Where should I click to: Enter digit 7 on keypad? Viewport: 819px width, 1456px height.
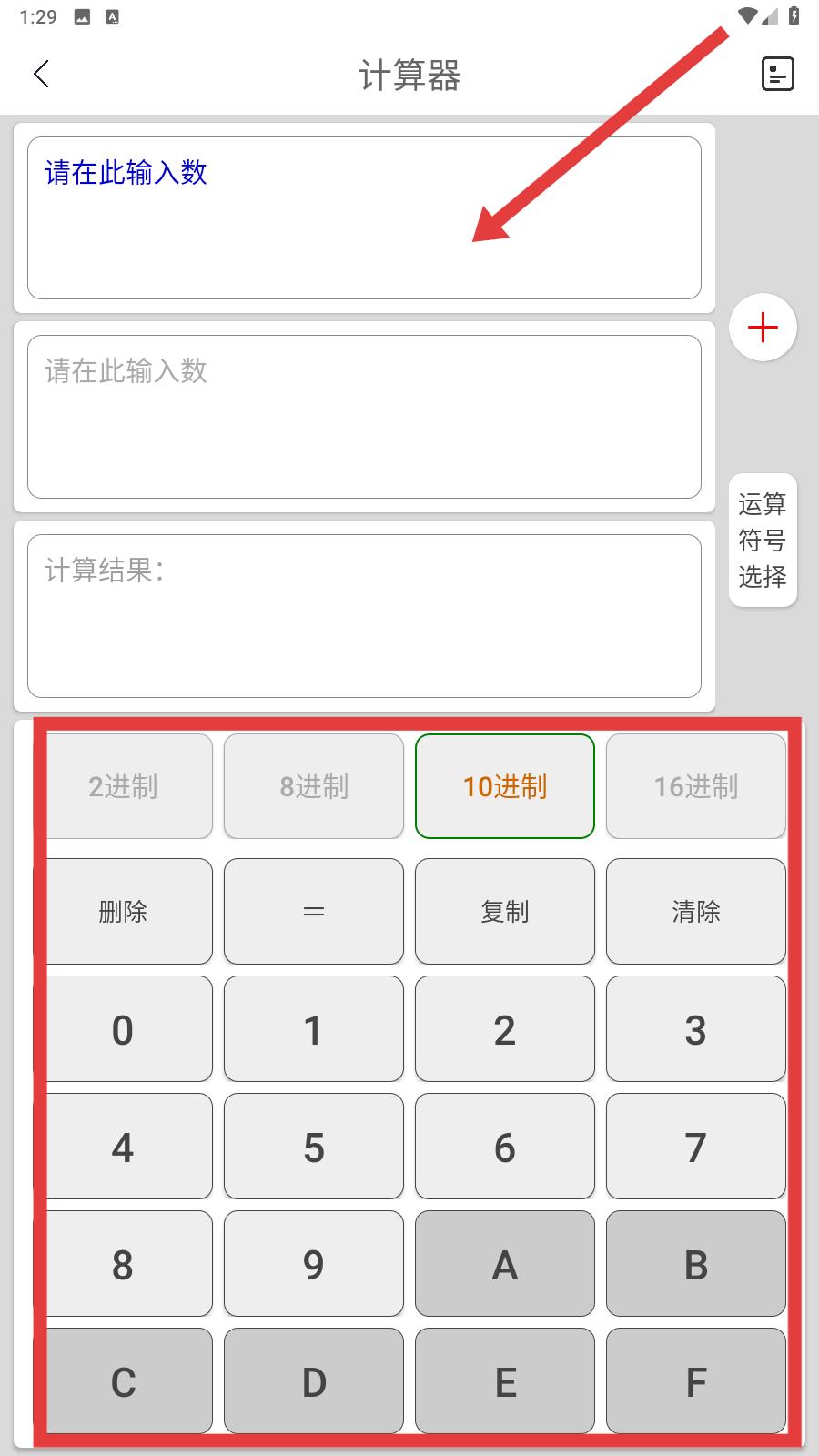click(x=696, y=1147)
